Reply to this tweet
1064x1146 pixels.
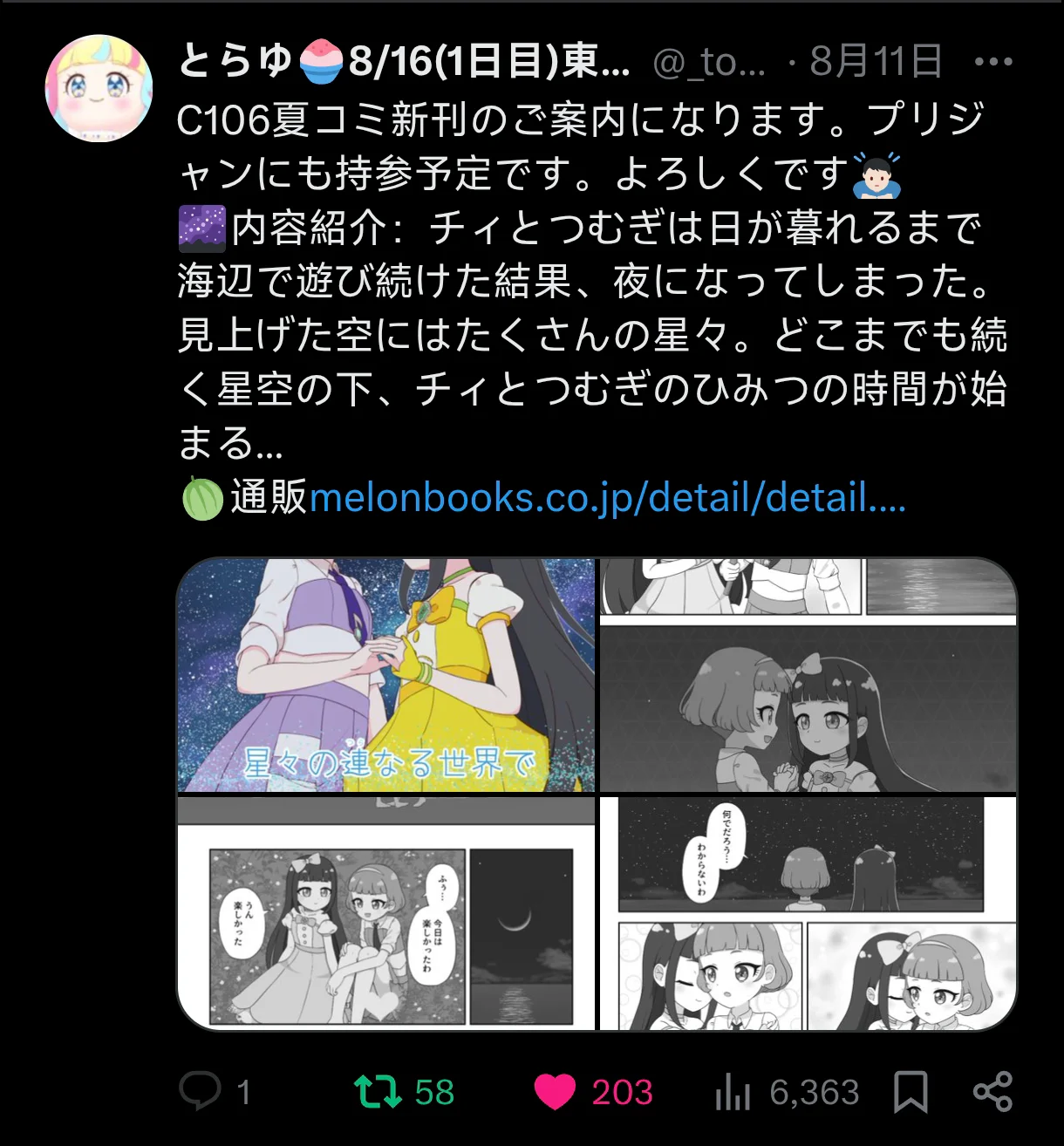[201, 1092]
